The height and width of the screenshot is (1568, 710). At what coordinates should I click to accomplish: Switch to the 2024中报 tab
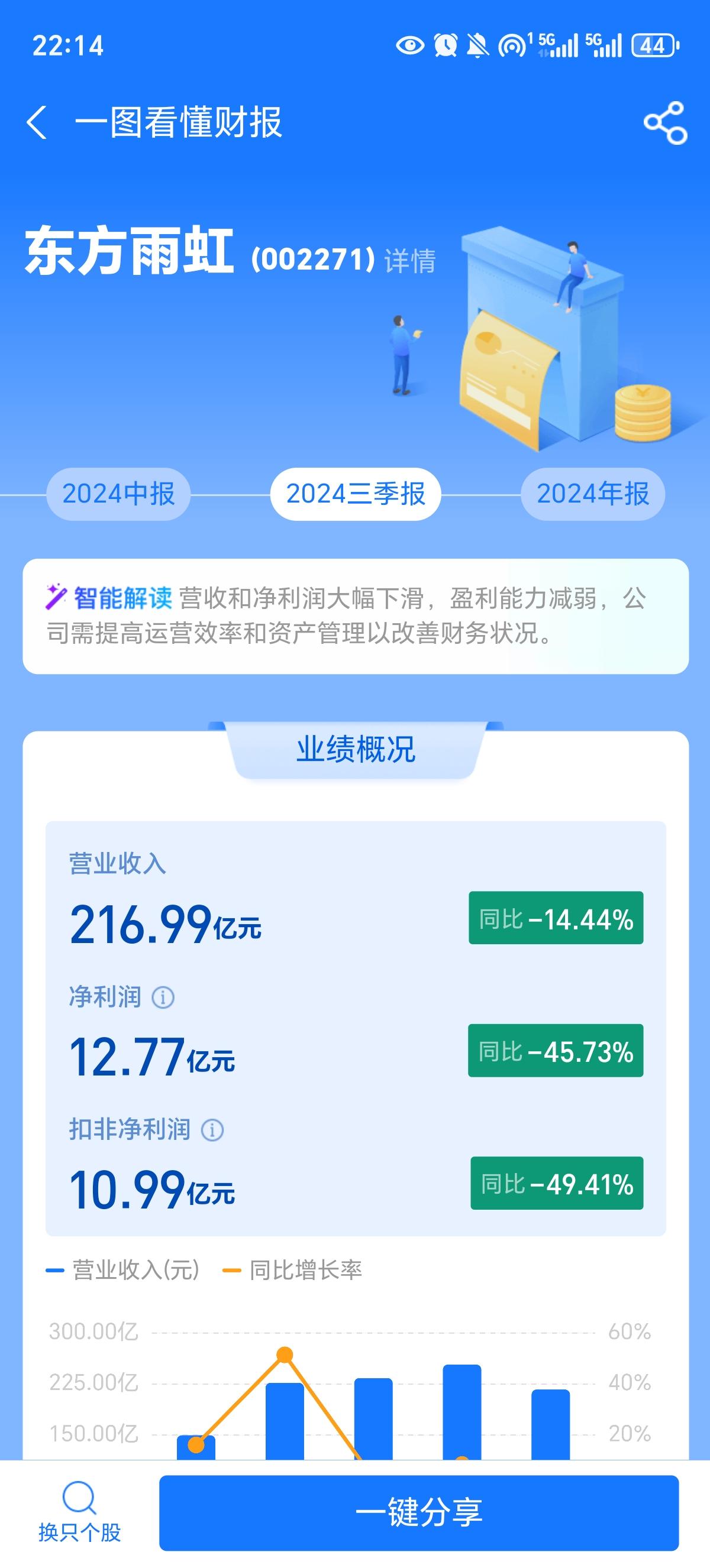pyautogui.click(x=120, y=496)
